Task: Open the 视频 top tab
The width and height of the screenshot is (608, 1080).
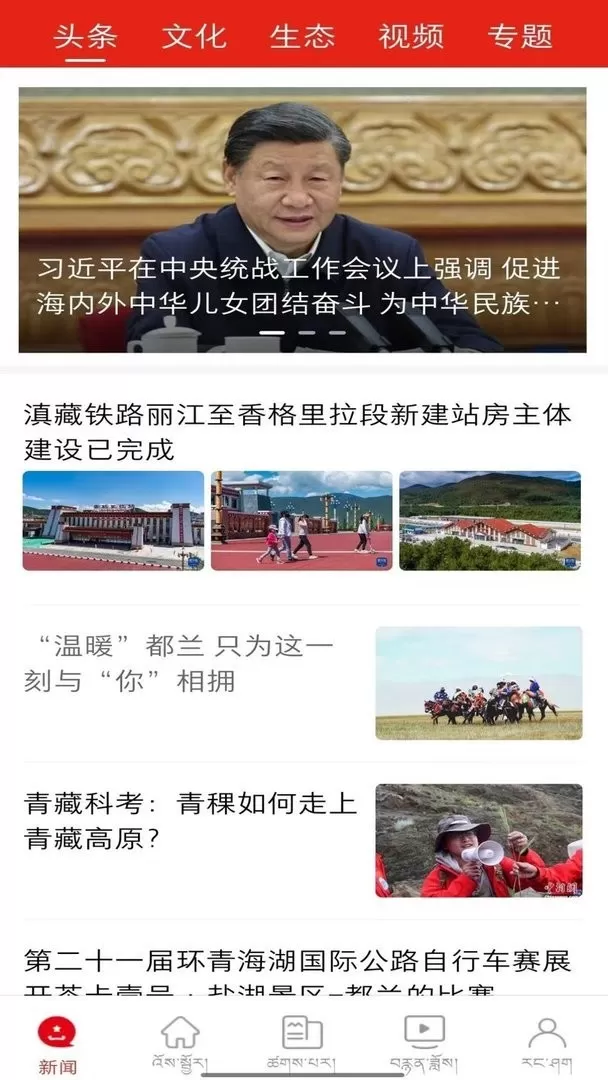Action: (x=411, y=36)
